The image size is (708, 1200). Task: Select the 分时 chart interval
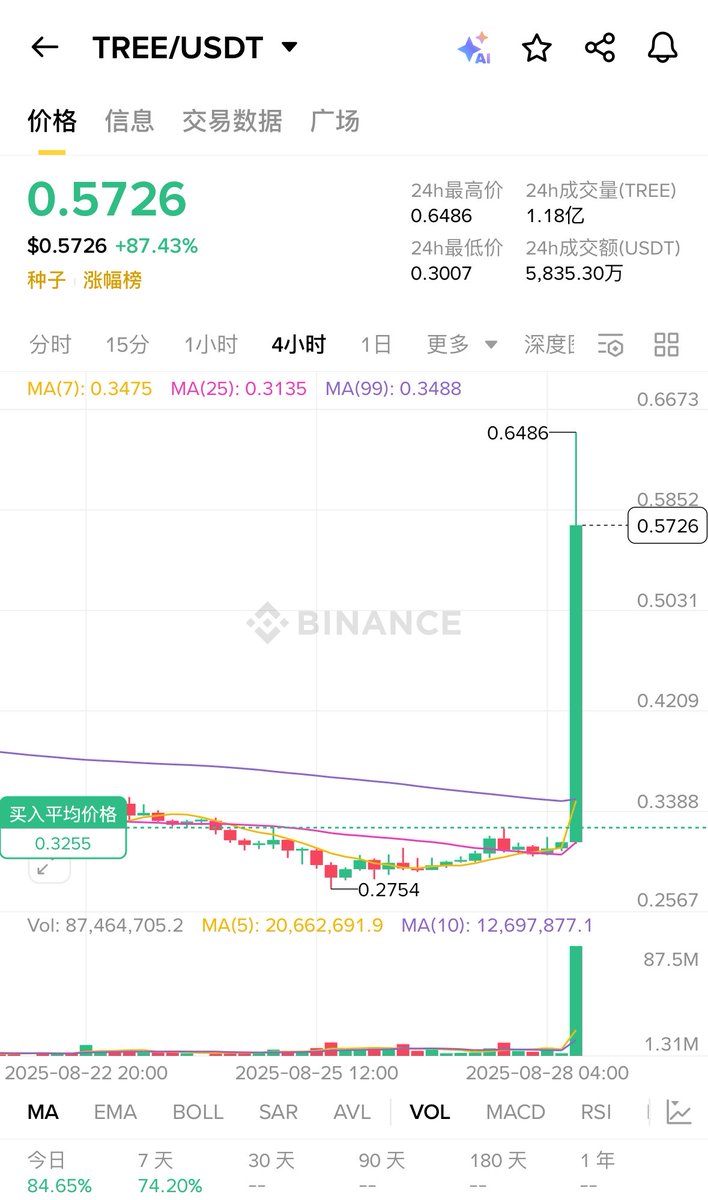pyautogui.click(x=50, y=345)
